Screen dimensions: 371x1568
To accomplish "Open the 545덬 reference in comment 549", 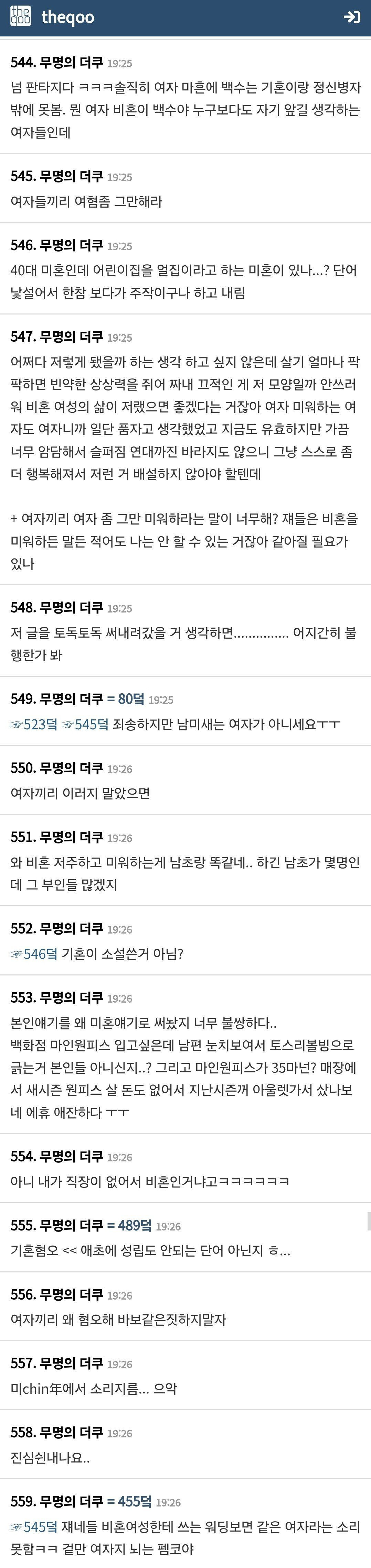I will (x=85, y=724).
